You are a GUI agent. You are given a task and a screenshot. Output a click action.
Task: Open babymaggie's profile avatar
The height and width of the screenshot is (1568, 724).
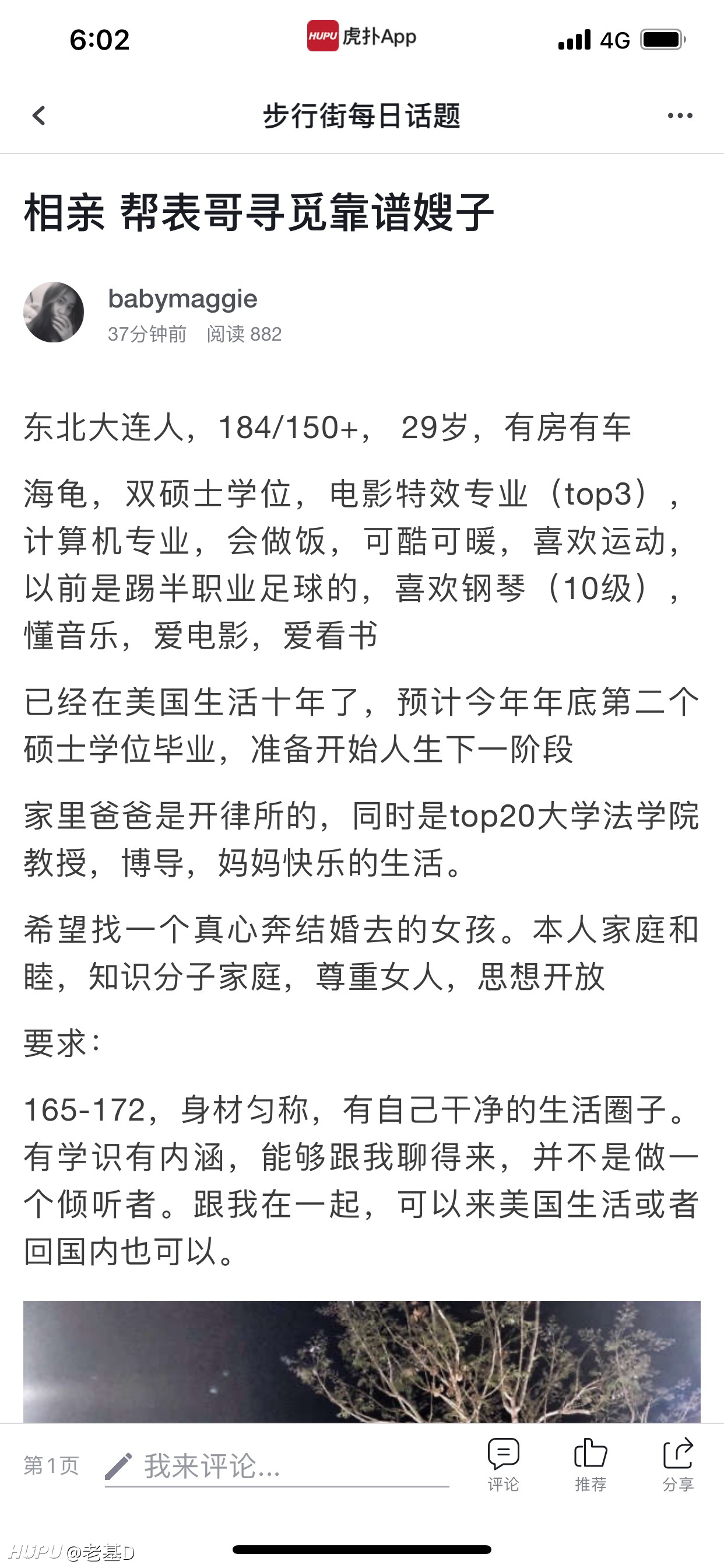tap(54, 311)
